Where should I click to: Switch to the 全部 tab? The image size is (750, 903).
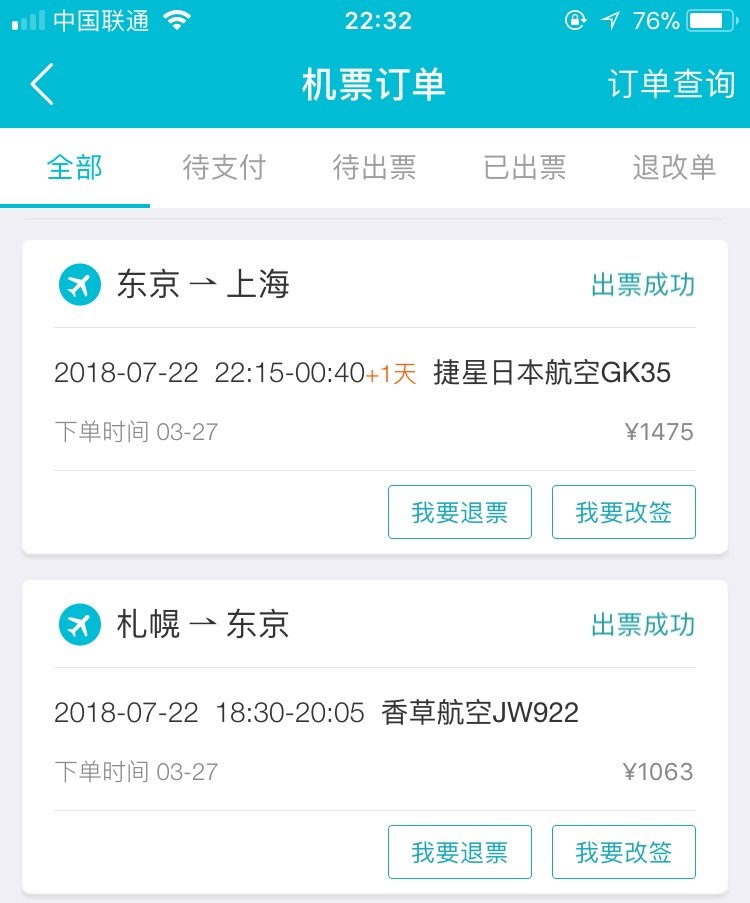[x=75, y=167]
